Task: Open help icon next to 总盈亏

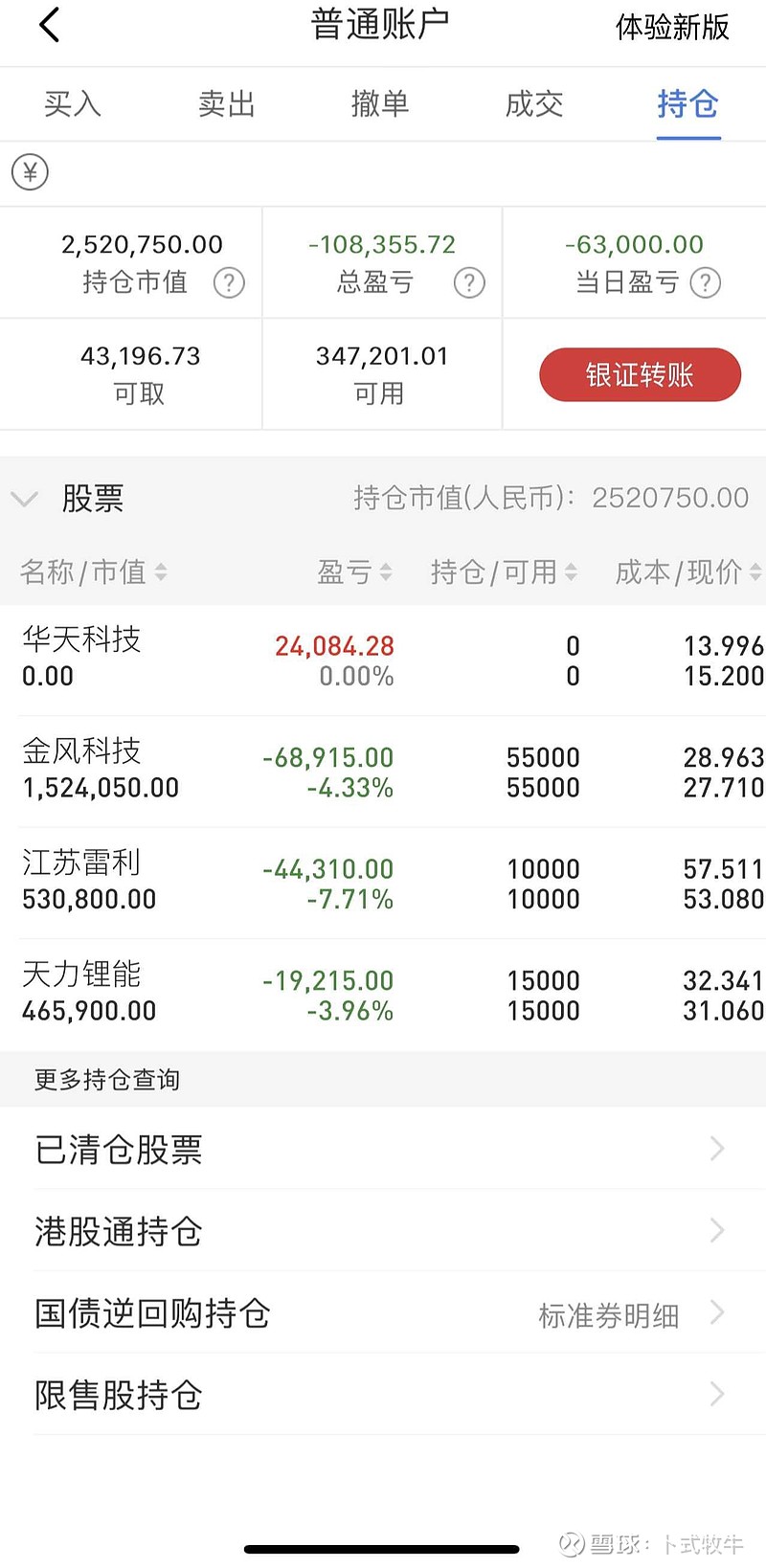Action: [x=469, y=282]
